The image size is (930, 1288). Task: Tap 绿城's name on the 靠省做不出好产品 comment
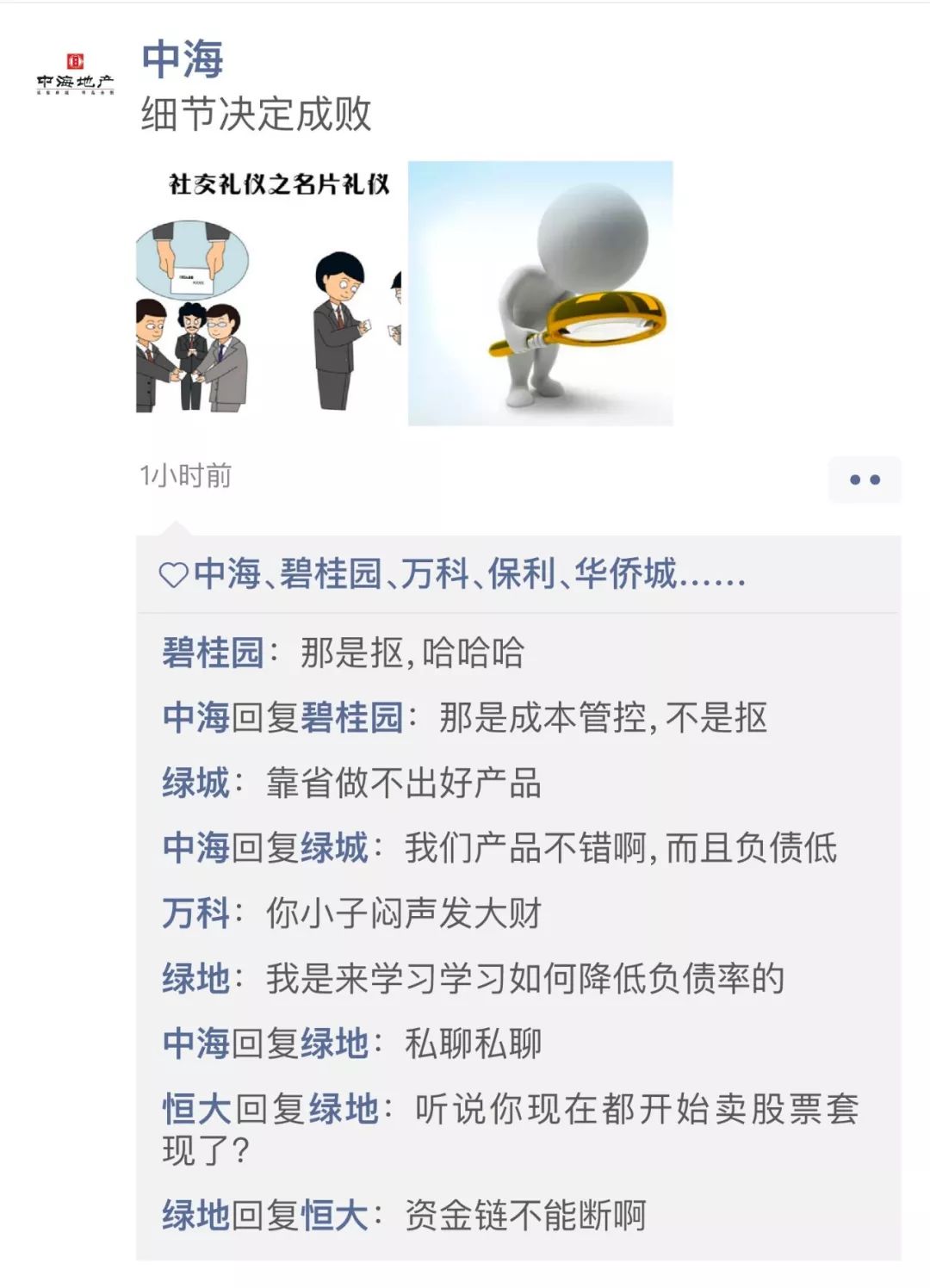click(x=195, y=783)
